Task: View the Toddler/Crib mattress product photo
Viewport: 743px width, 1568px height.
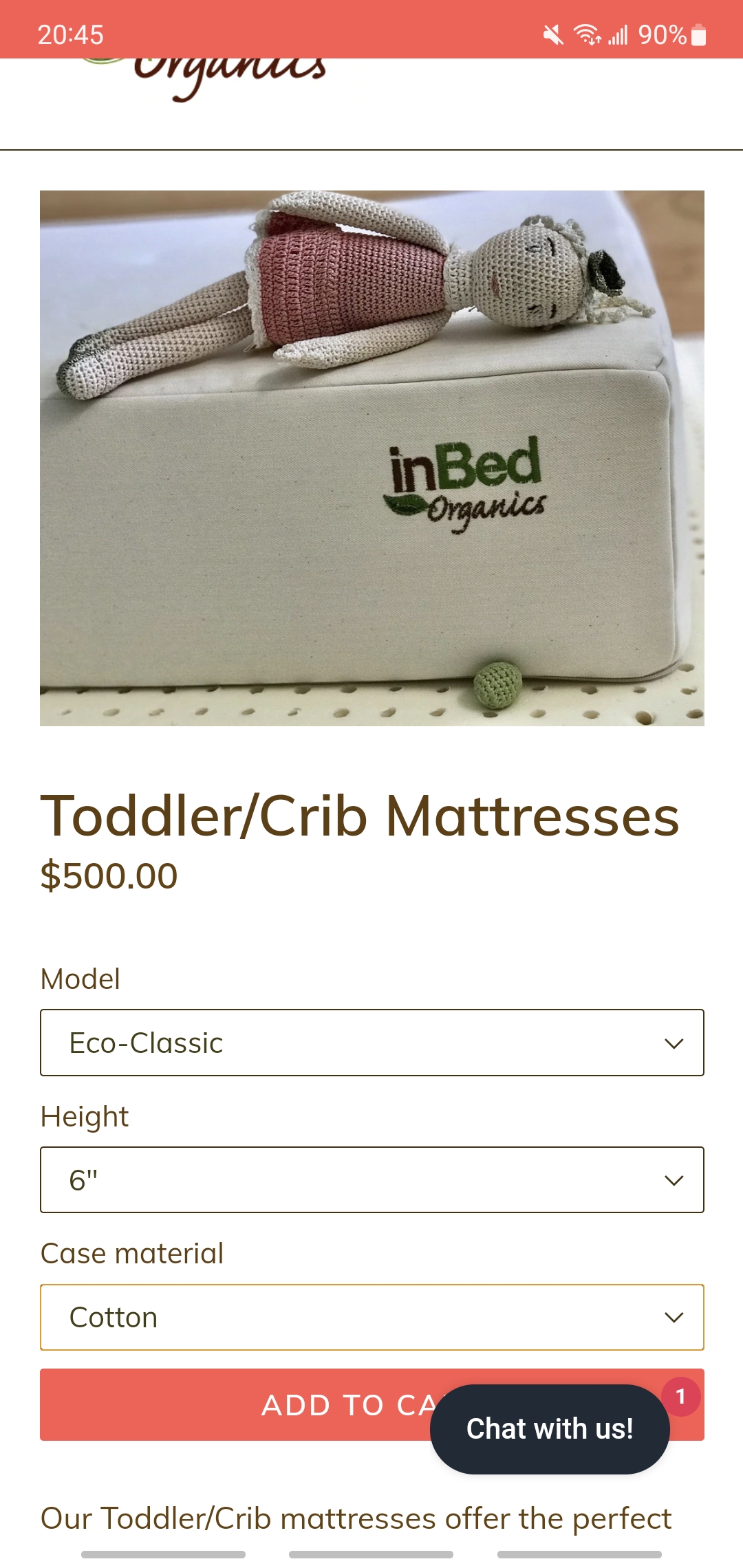Action: tap(371, 458)
